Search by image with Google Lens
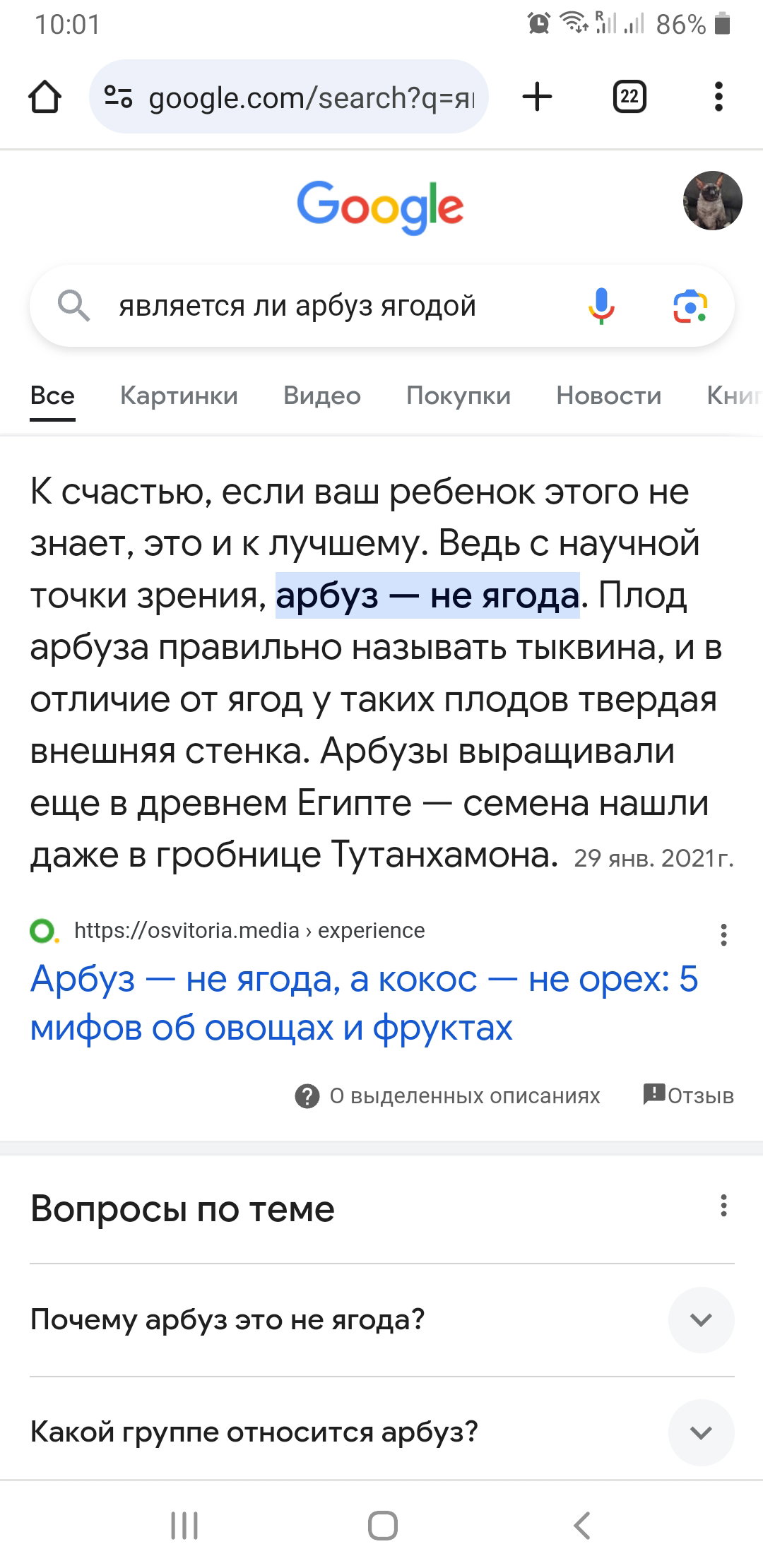The height and width of the screenshot is (1568, 763). click(690, 307)
